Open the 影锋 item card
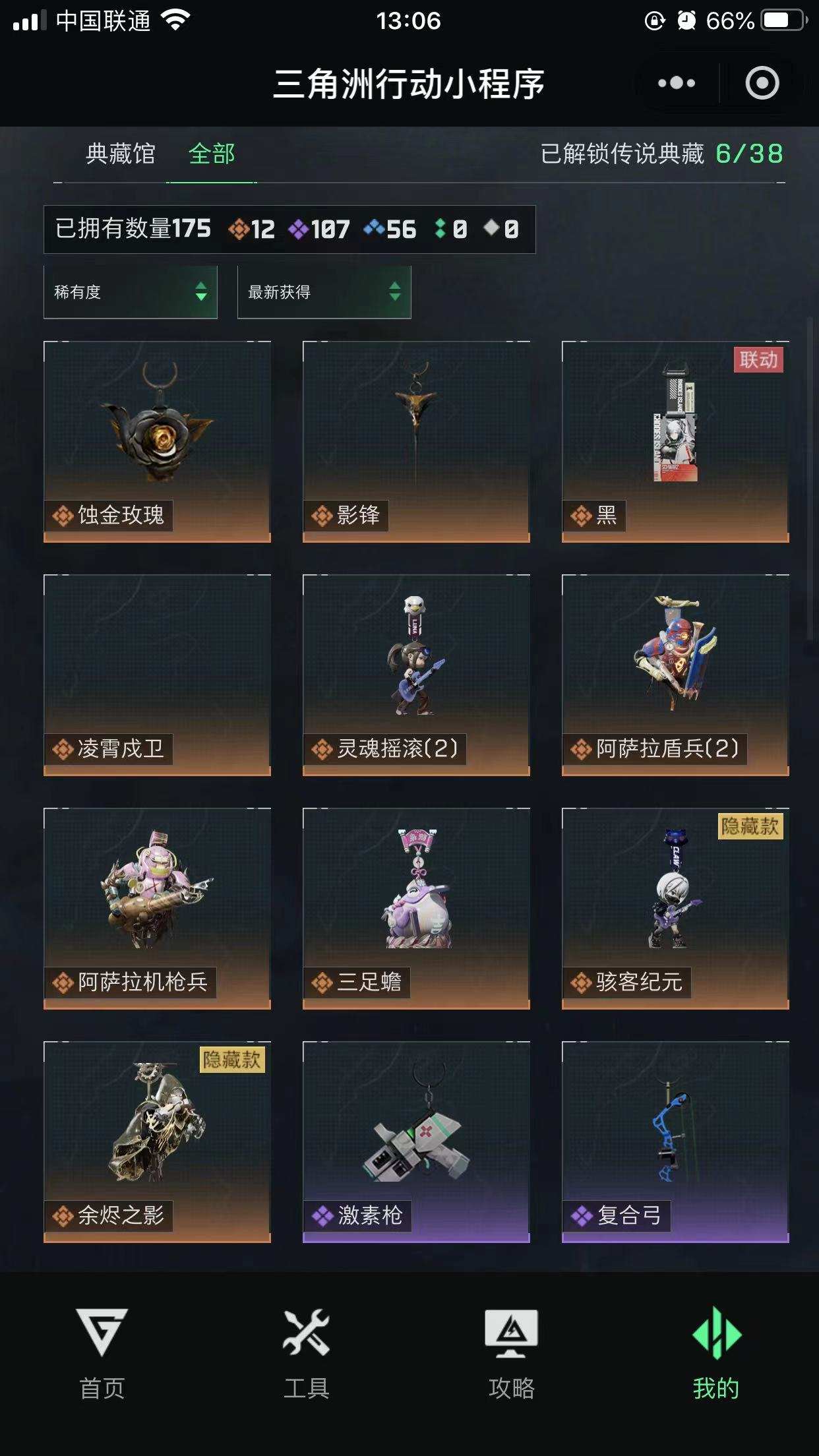Screen dimensions: 819x1456 [x=416, y=442]
